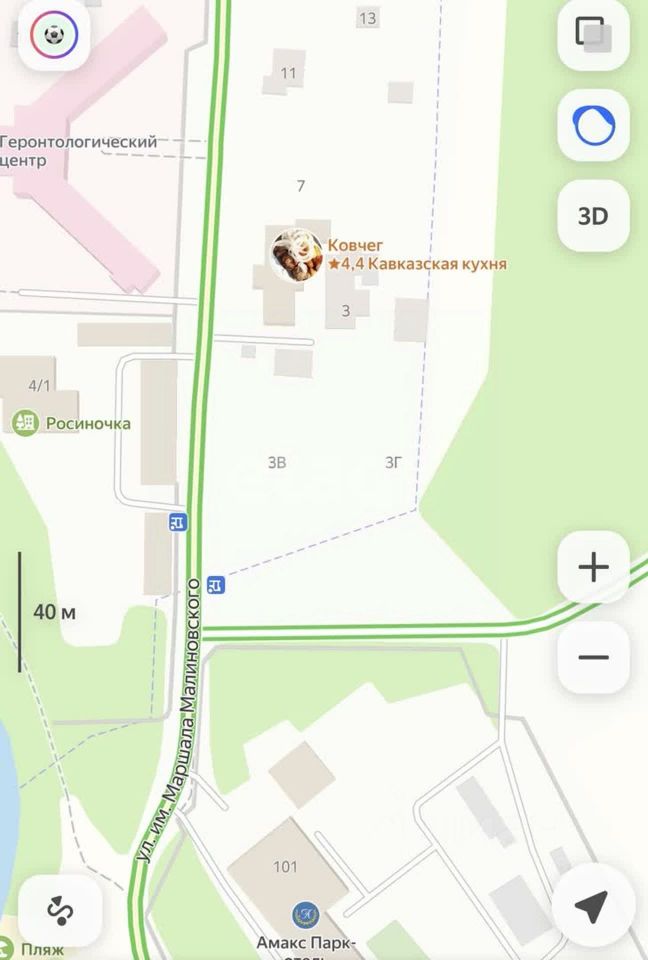Screen dimensions: 648x960
Task: Switch the map to 3D view
Action: coord(593,216)
